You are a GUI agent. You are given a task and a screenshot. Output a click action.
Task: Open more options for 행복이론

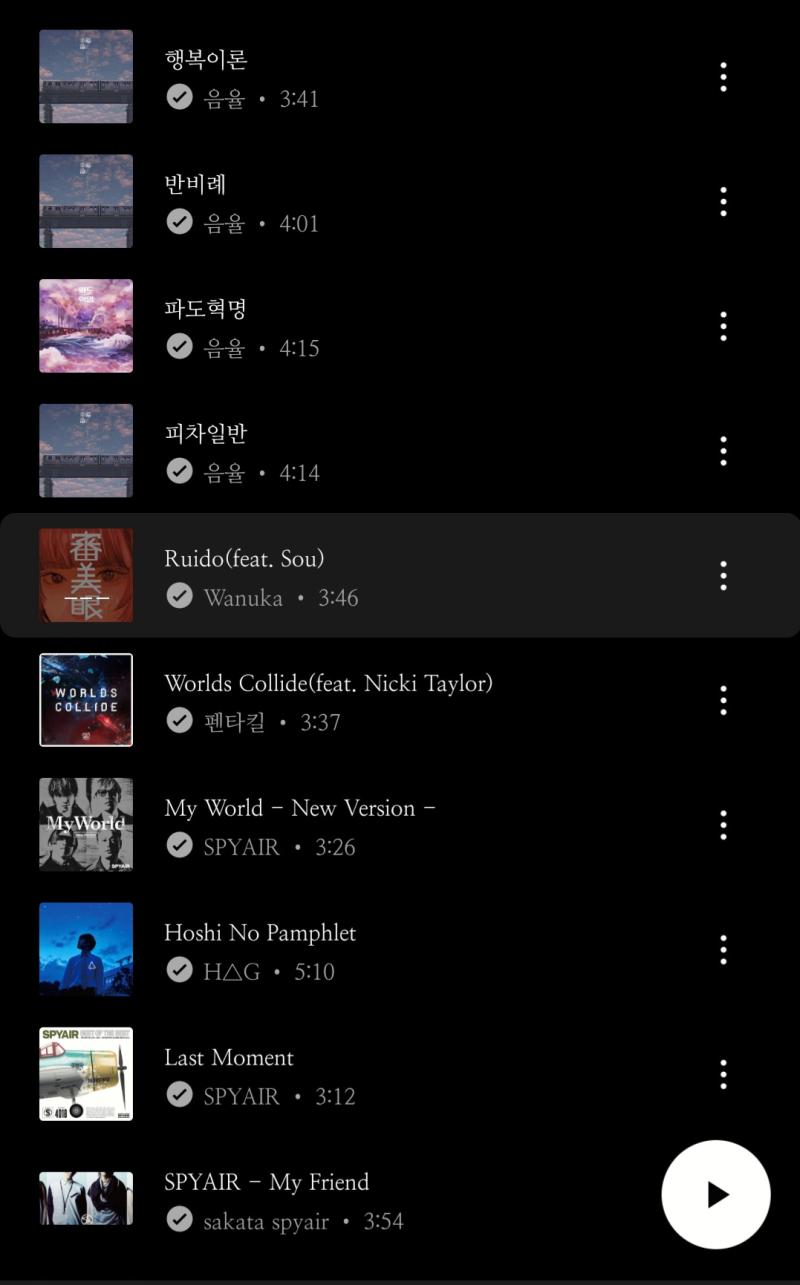(723, 77)
